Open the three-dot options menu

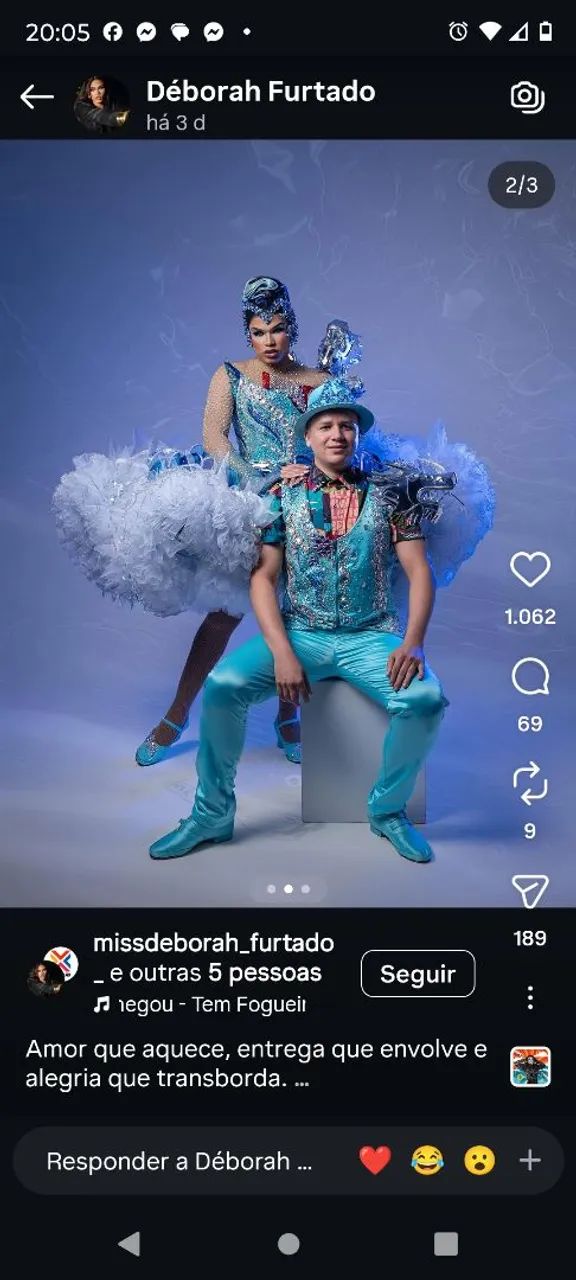[x=530, y=997]
